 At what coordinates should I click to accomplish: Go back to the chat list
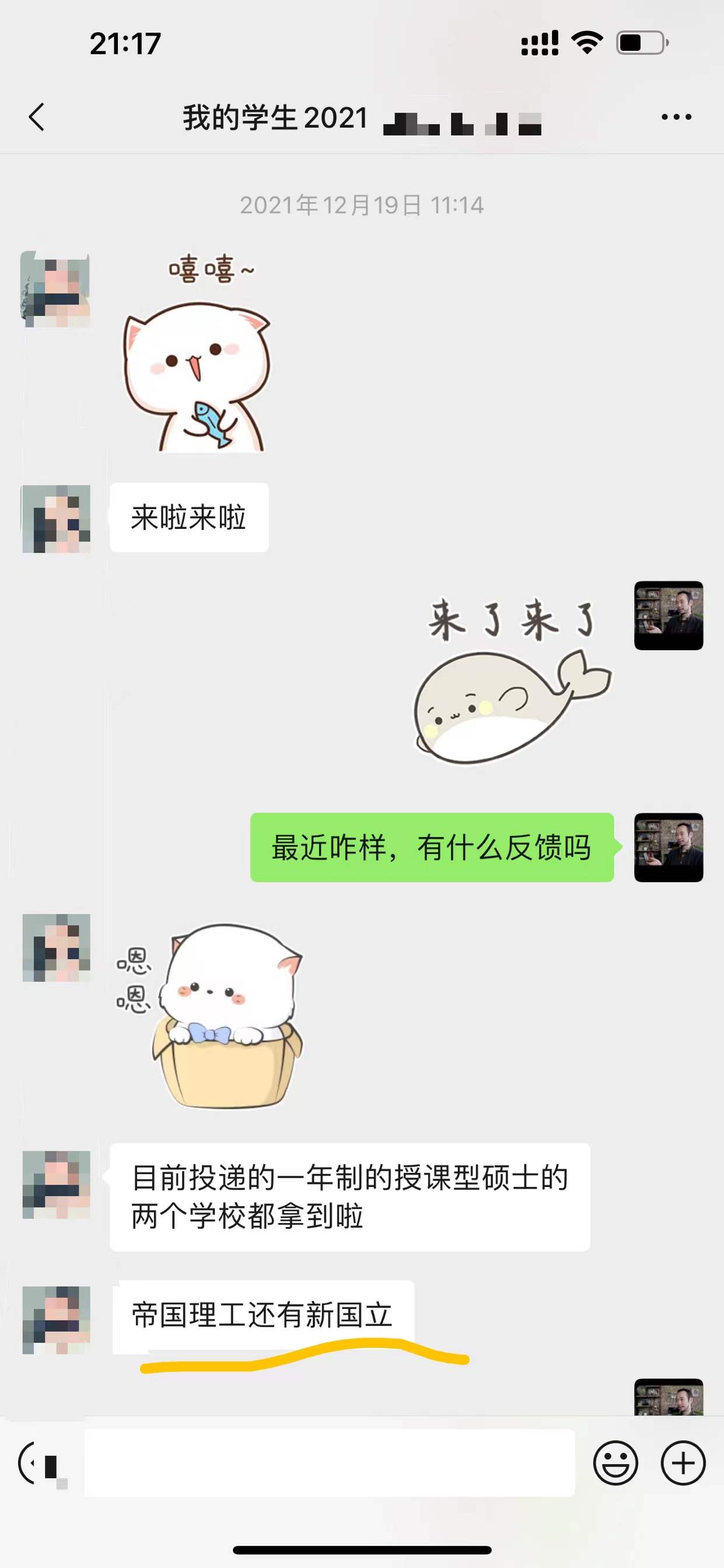click(37, 117)
